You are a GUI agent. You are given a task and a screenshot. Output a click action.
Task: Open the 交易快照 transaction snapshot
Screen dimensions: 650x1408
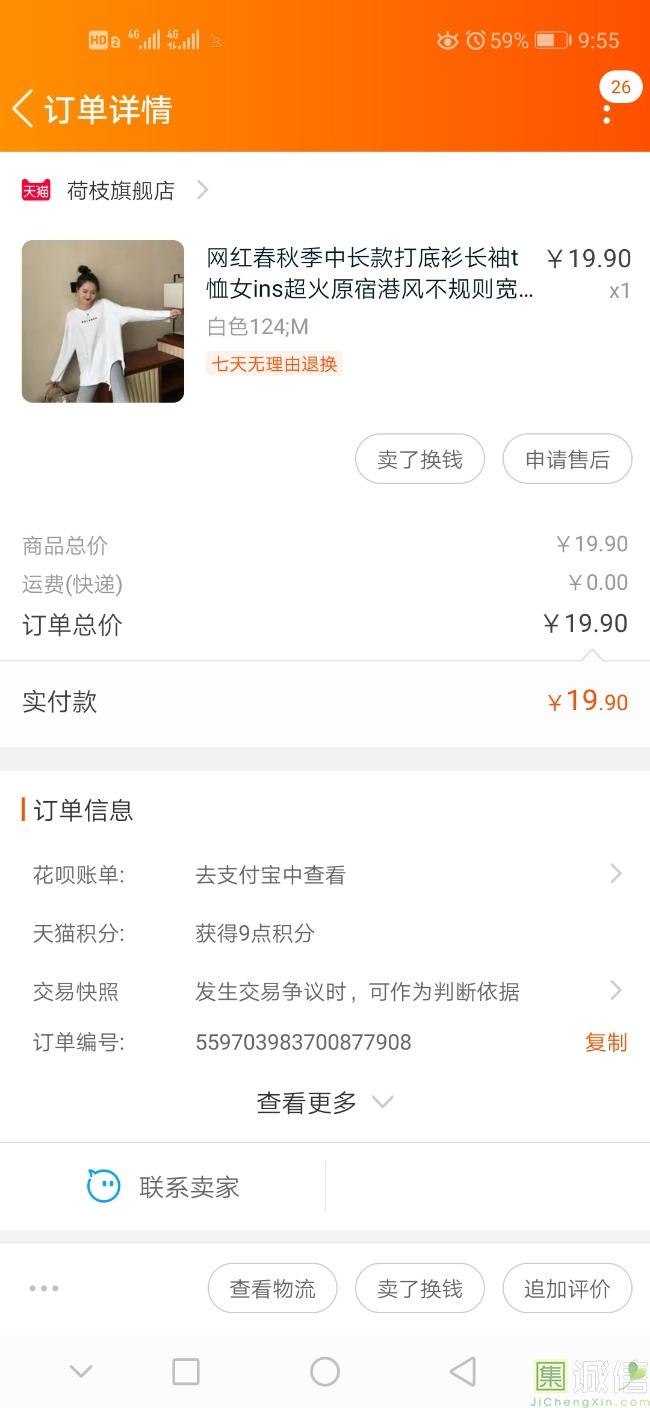[x=325, y=991]
